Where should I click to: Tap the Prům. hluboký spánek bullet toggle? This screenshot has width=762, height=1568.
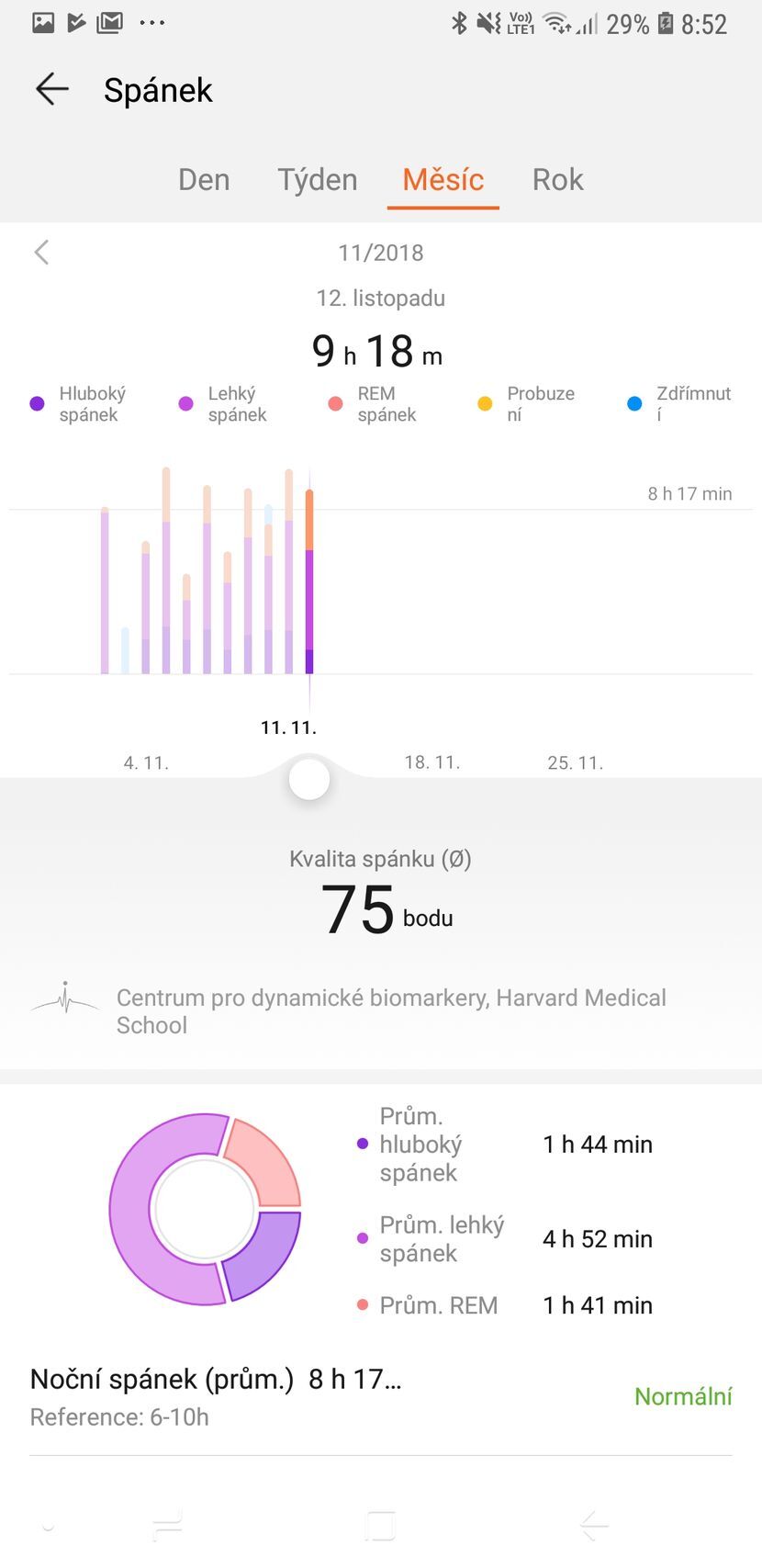click(x=361, y=1145)
